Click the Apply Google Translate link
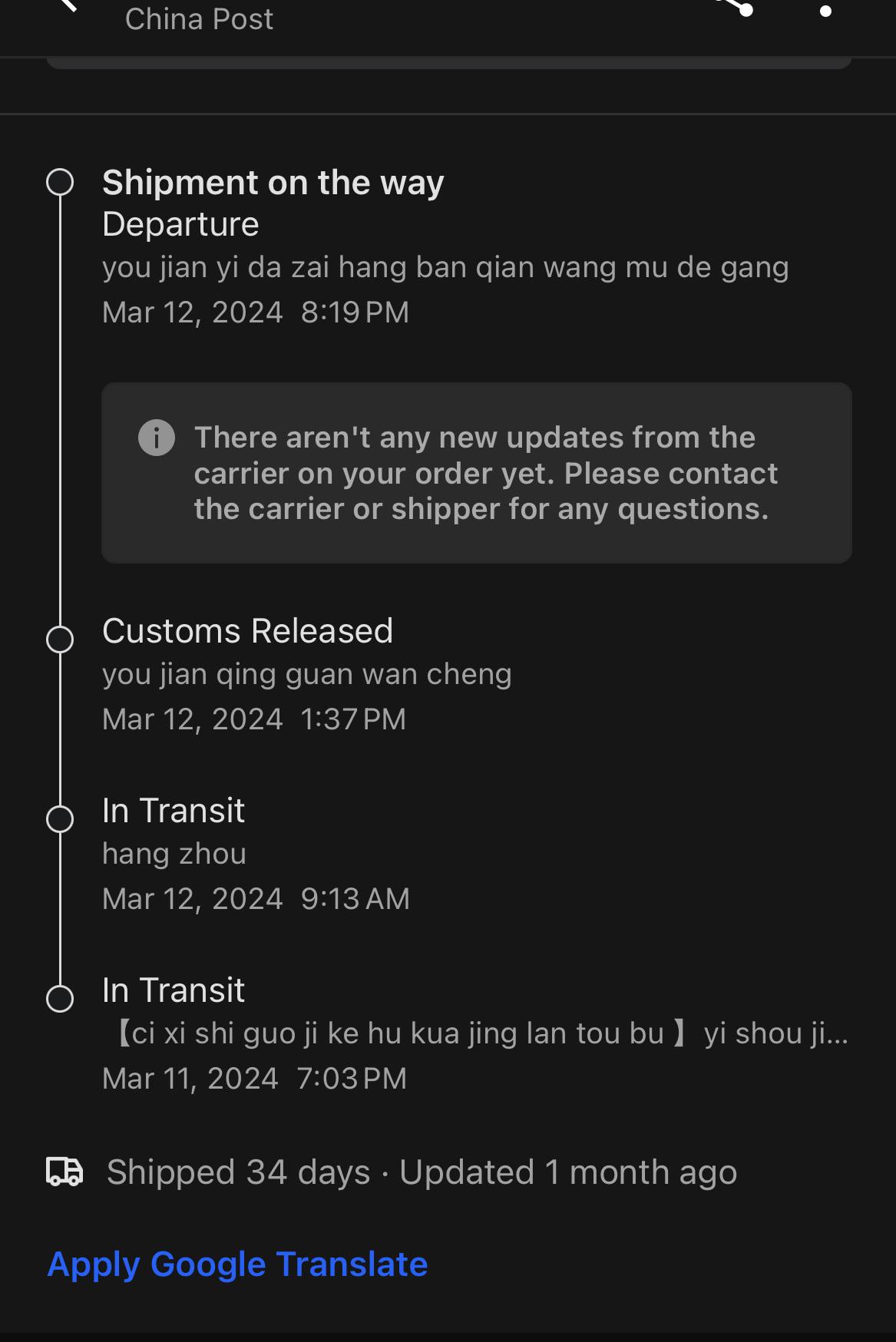Image resolution: width=896 pixels, height=1342 pixels. pyautogui.click(x=237, y=1264)
